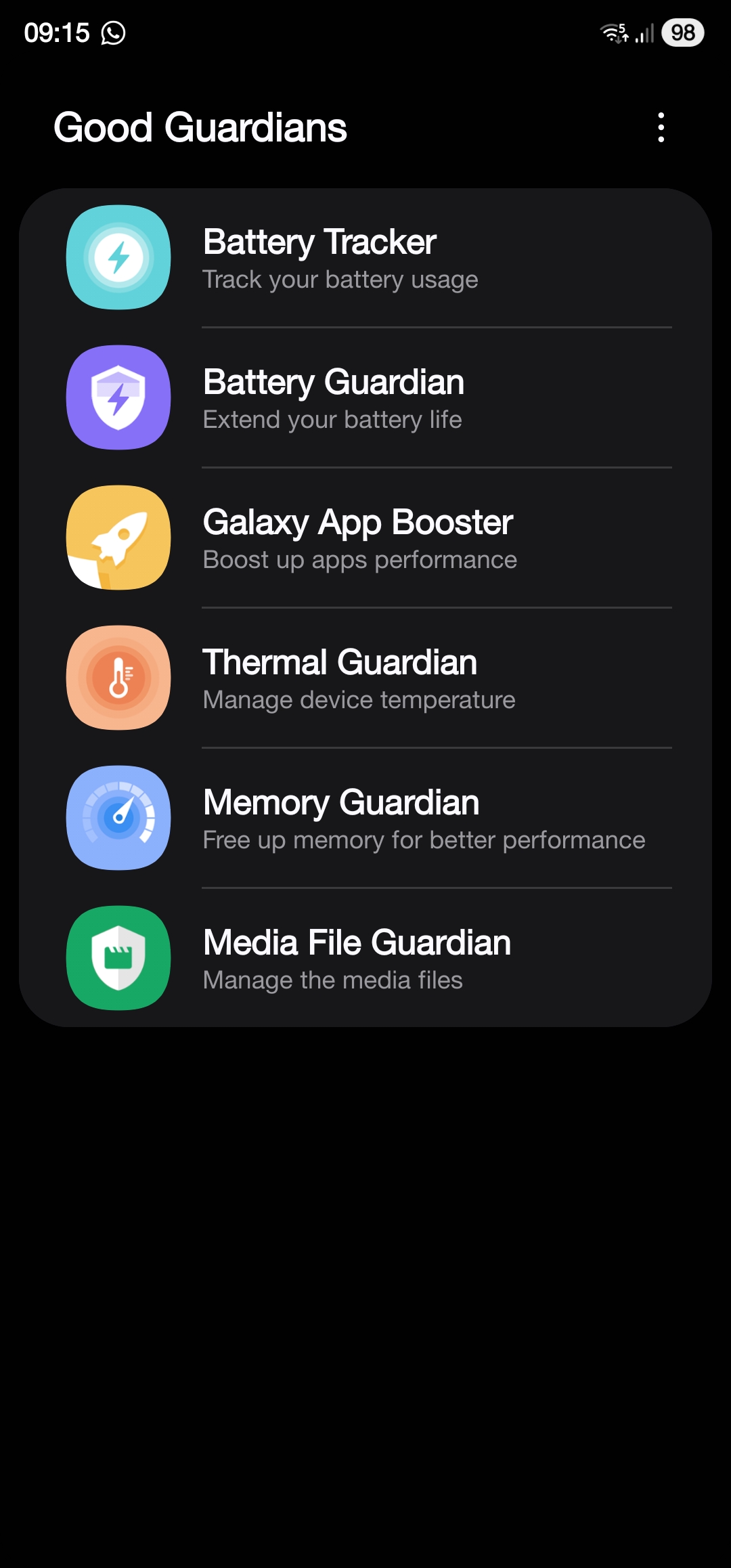Go to Thermal Guardian

pyautogui.click(x=365, y=678)
